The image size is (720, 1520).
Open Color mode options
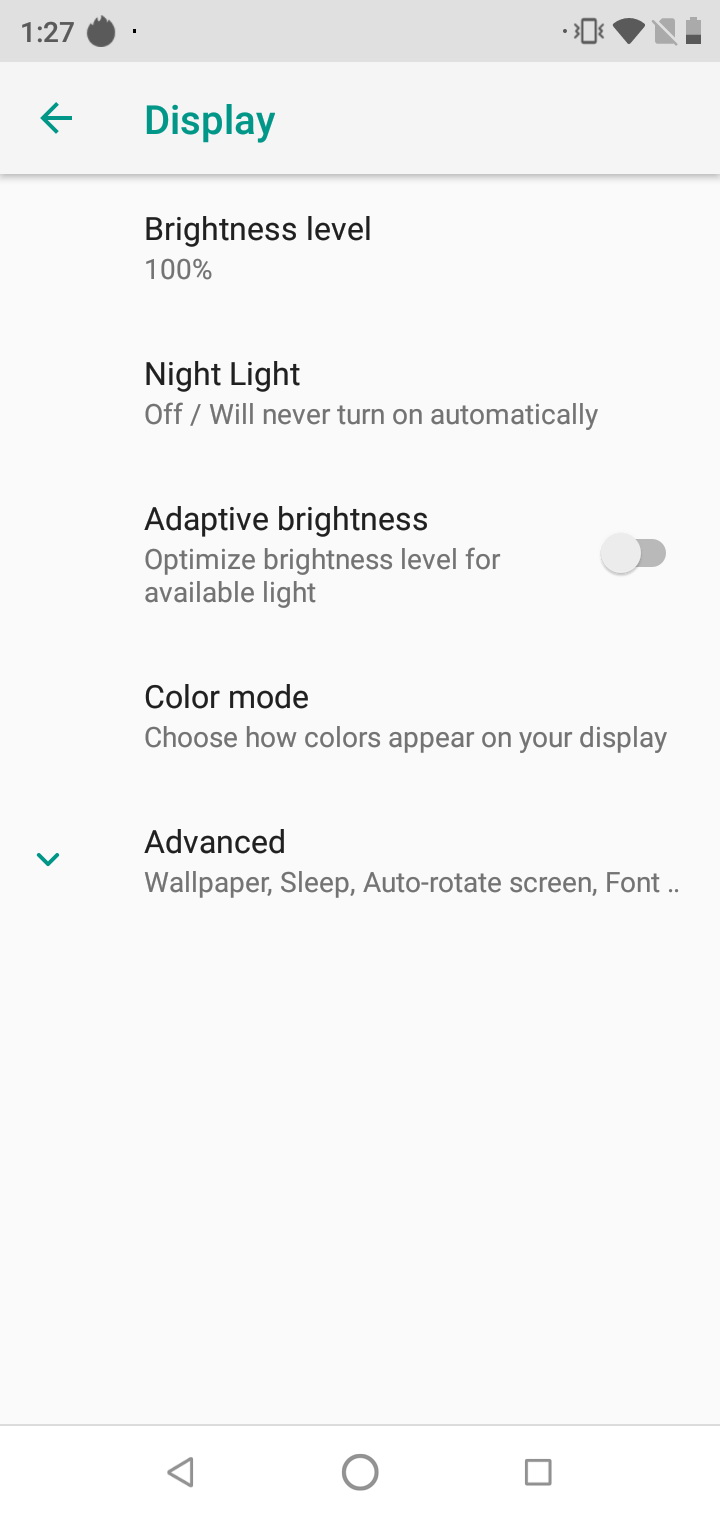point(360,716)
